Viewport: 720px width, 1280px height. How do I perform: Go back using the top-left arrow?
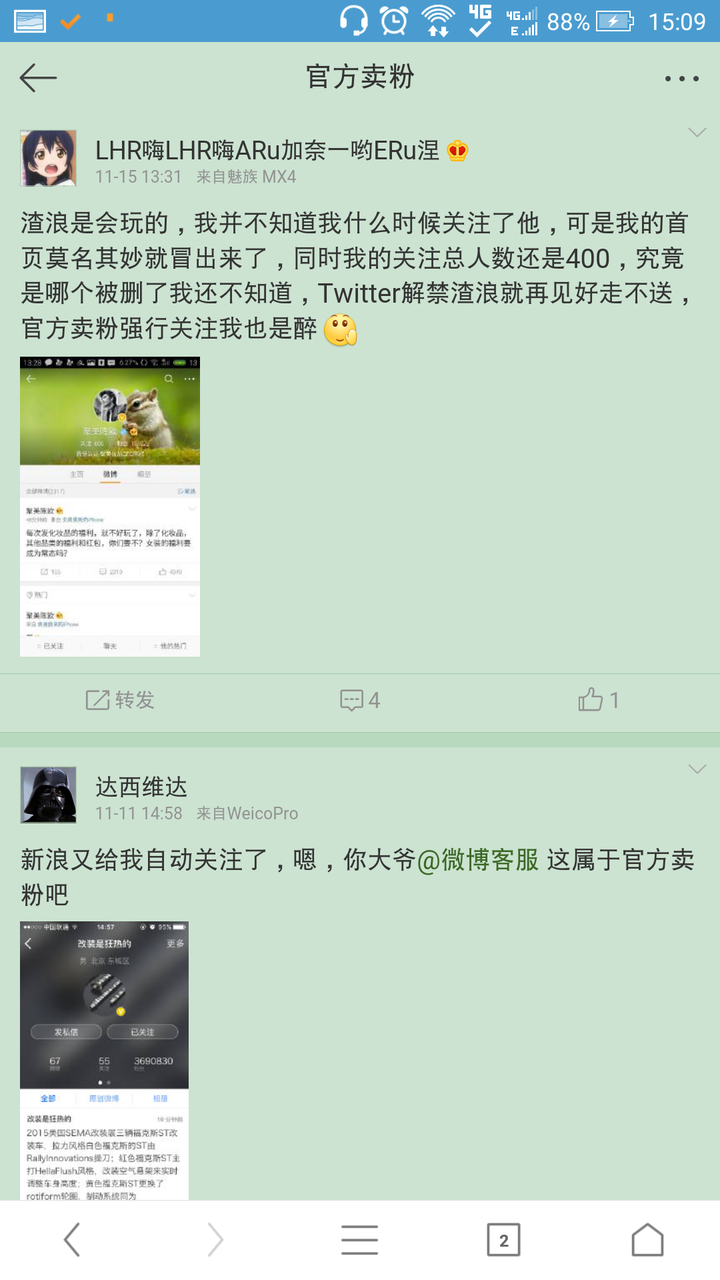pos(38,78)
